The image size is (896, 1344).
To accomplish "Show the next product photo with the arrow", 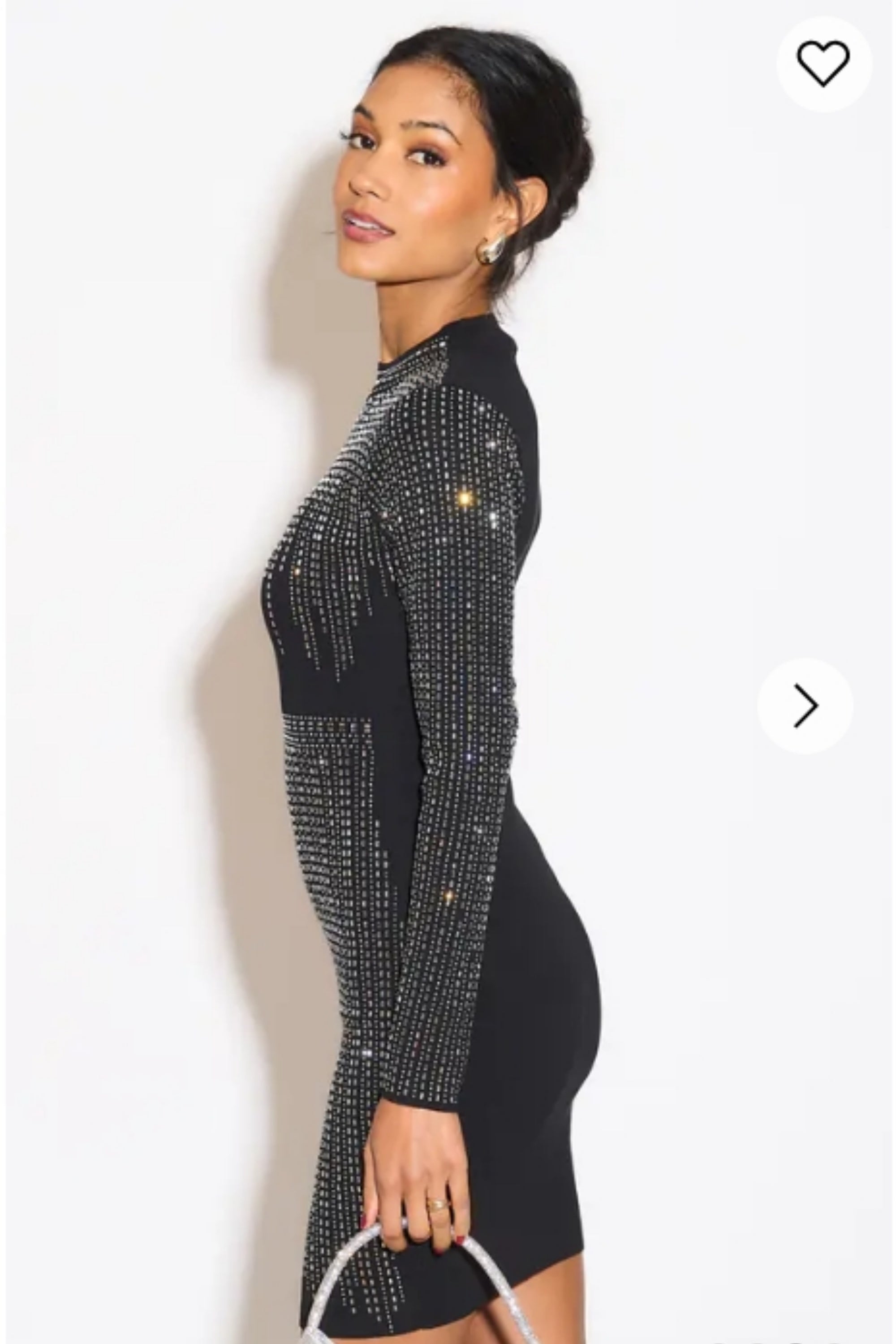I will (x=805, y=706).
